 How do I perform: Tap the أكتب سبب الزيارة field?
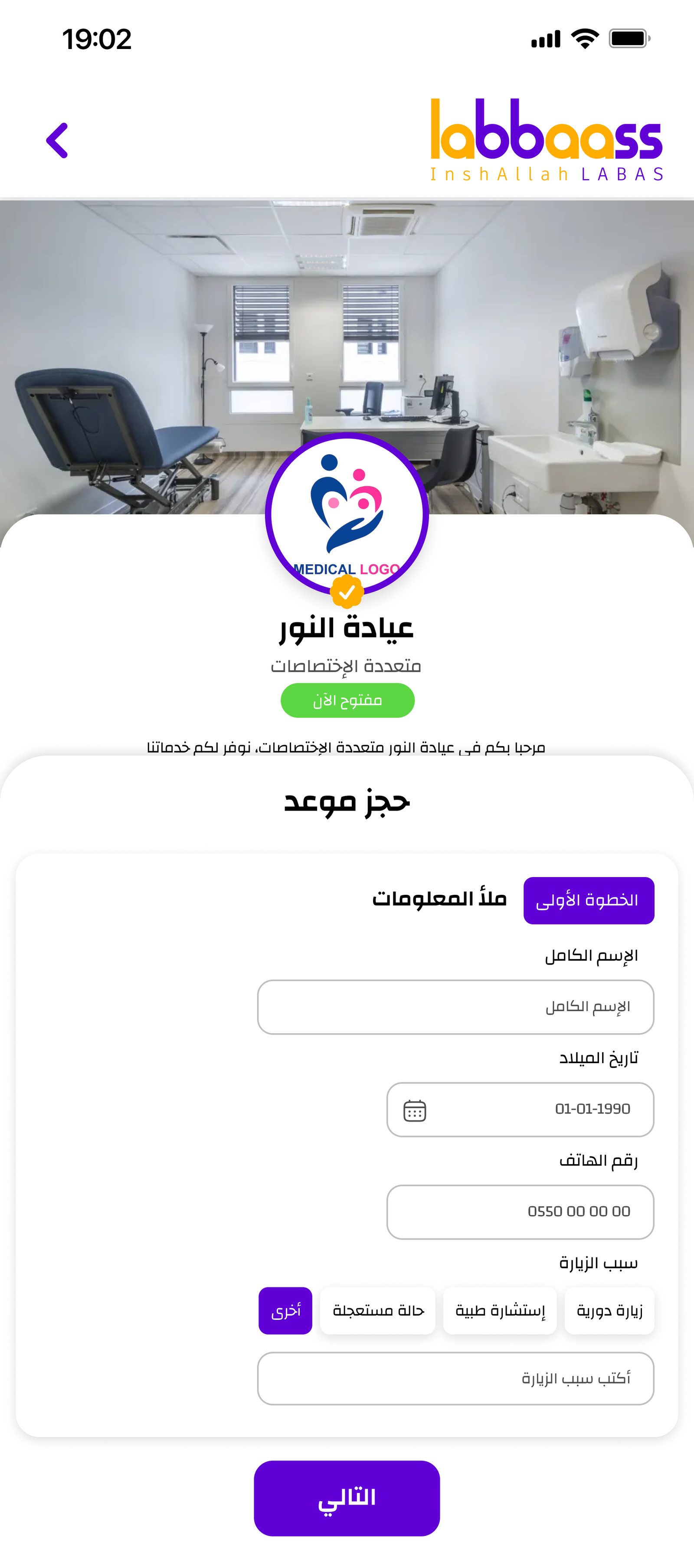pos(455,1378)
